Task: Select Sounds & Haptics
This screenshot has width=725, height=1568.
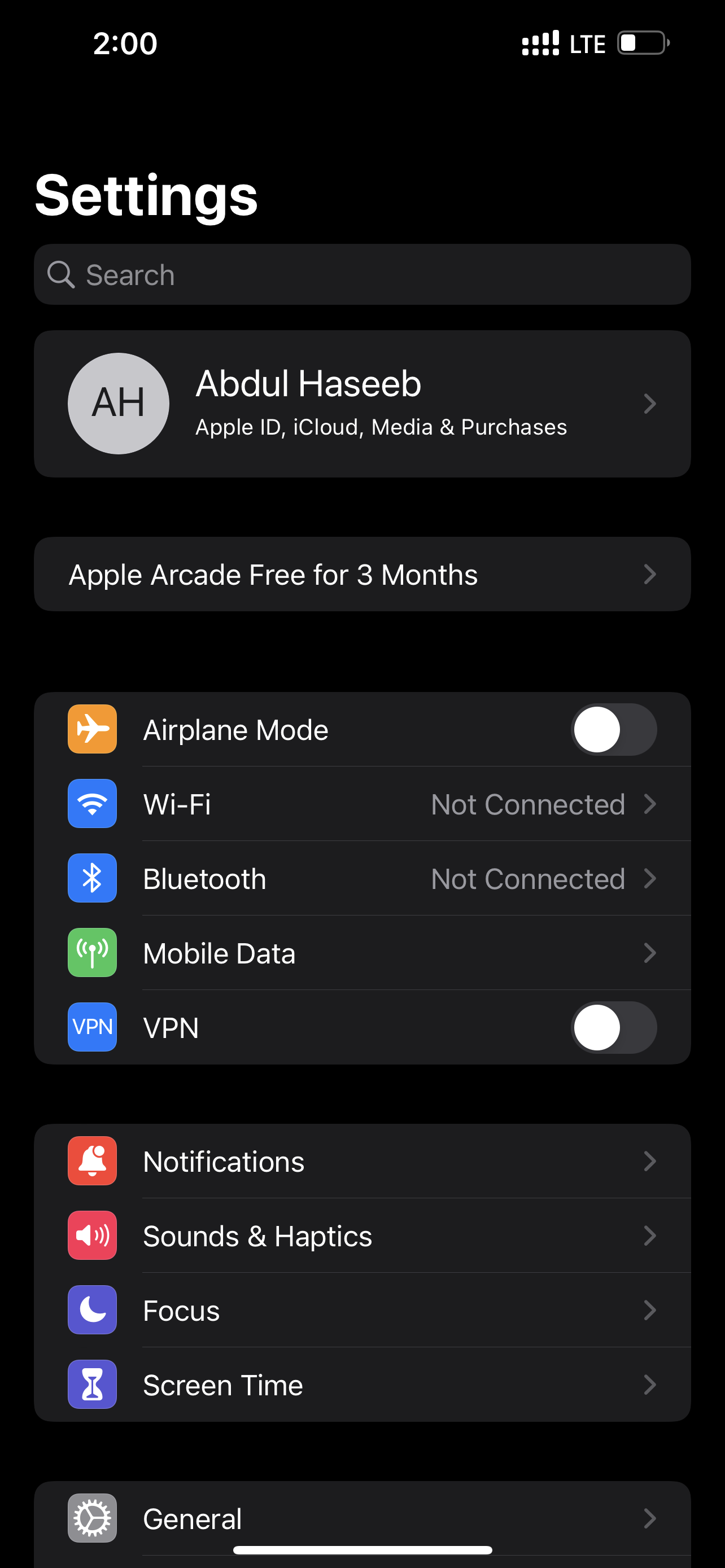Action: 362,1236
